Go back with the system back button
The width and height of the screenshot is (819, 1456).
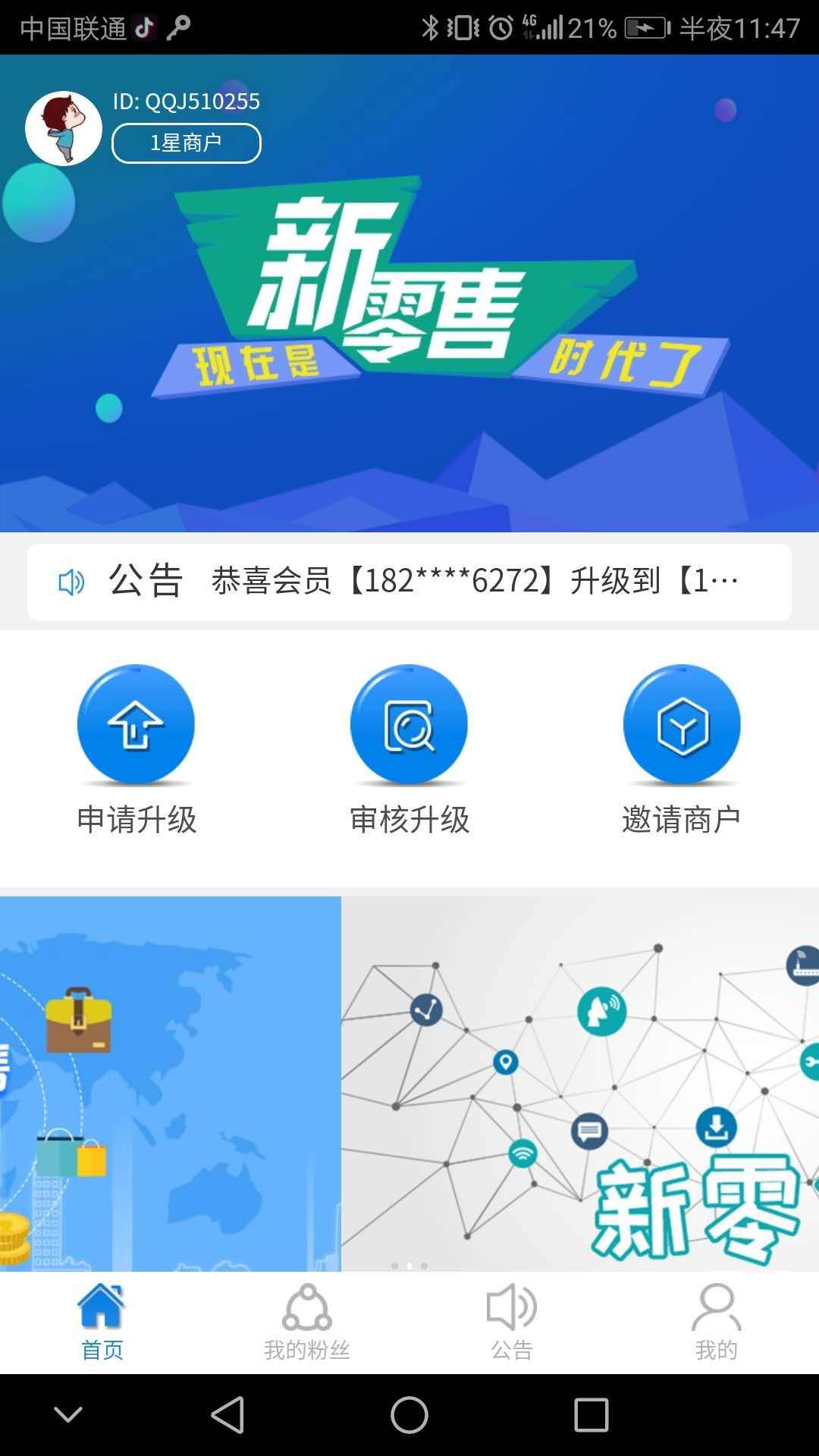tap(227, 1415)
